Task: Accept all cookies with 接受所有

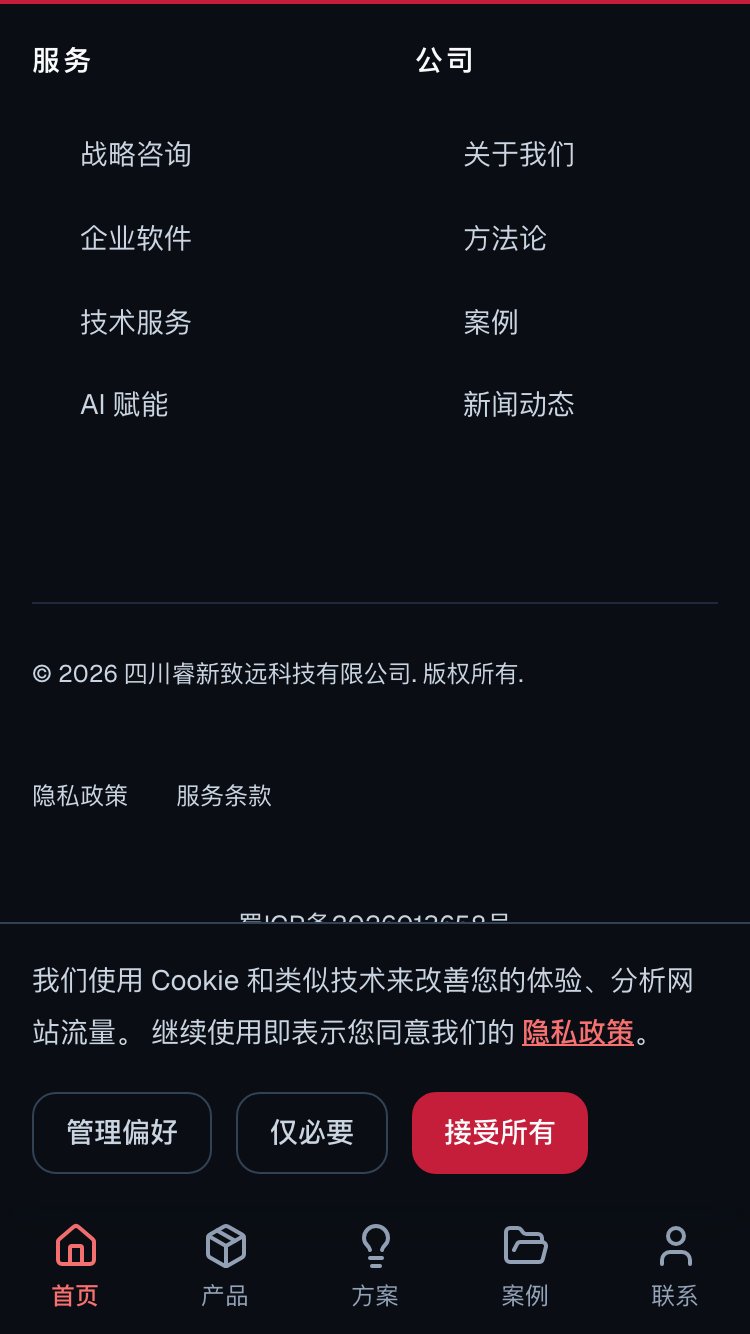Action: click(x=500, y=1133)
